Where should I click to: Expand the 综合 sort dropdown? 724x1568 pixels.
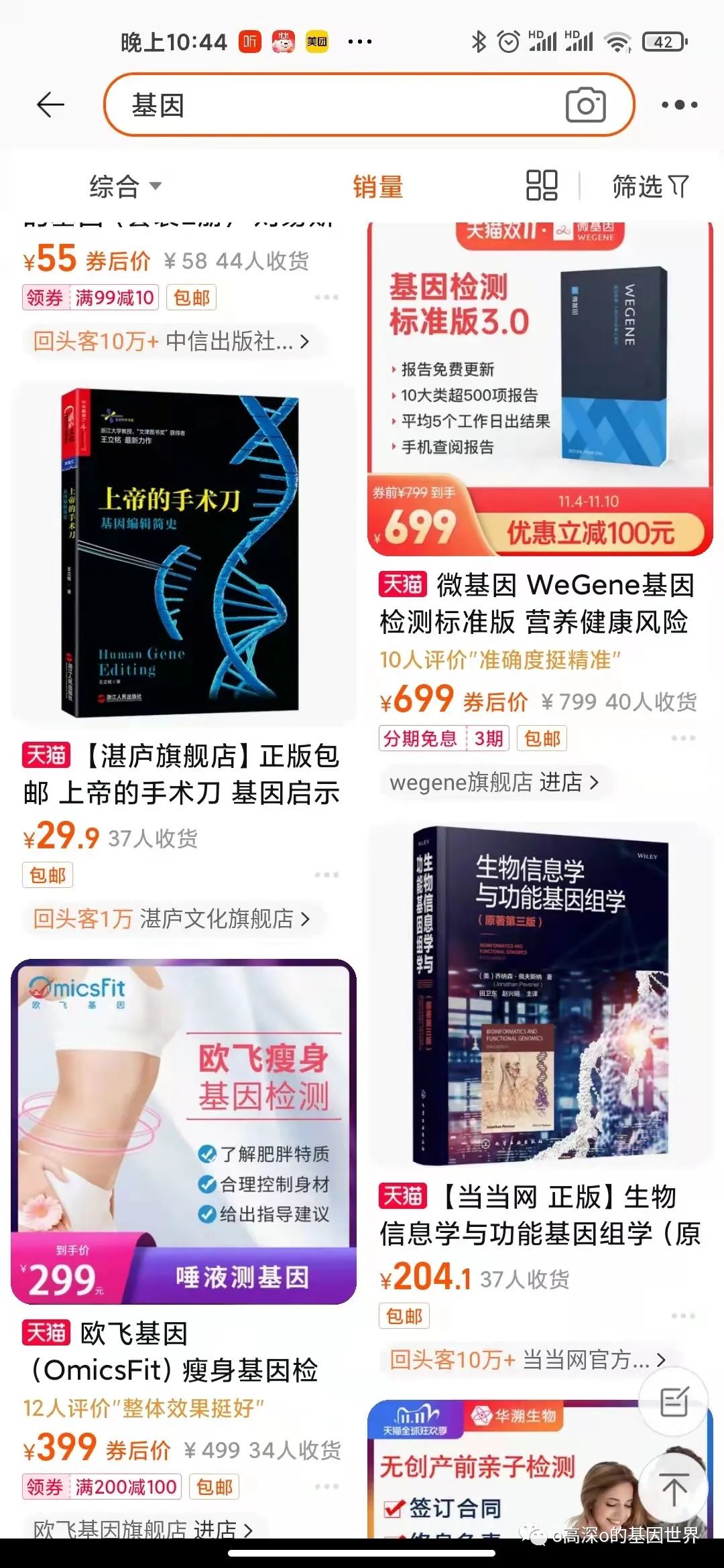pos(125,186)
